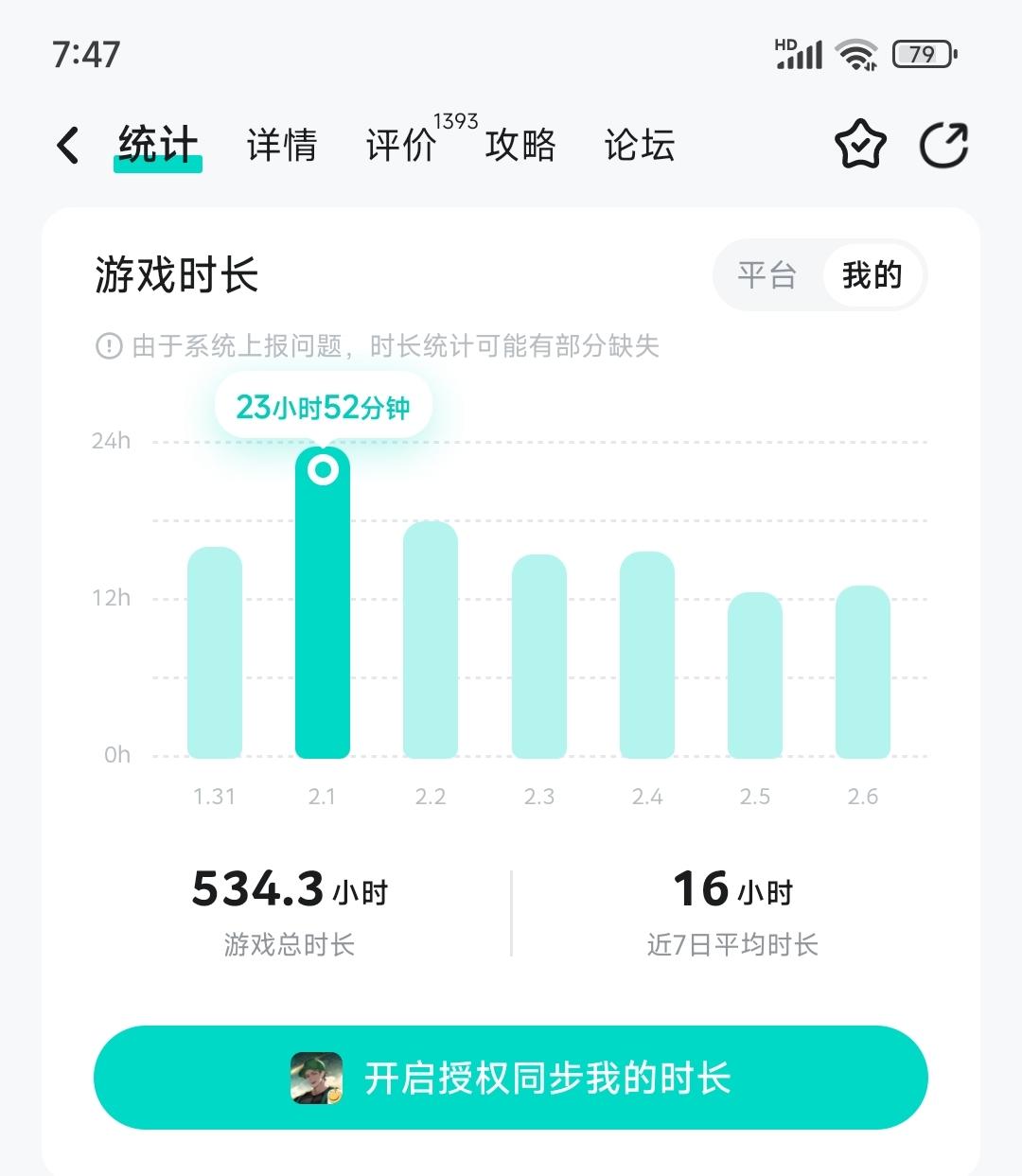Tap the 23小时52分钟 tooltip bubble
The width and height of the screenshot is (1022, 1176).
(x=324, y=404)
